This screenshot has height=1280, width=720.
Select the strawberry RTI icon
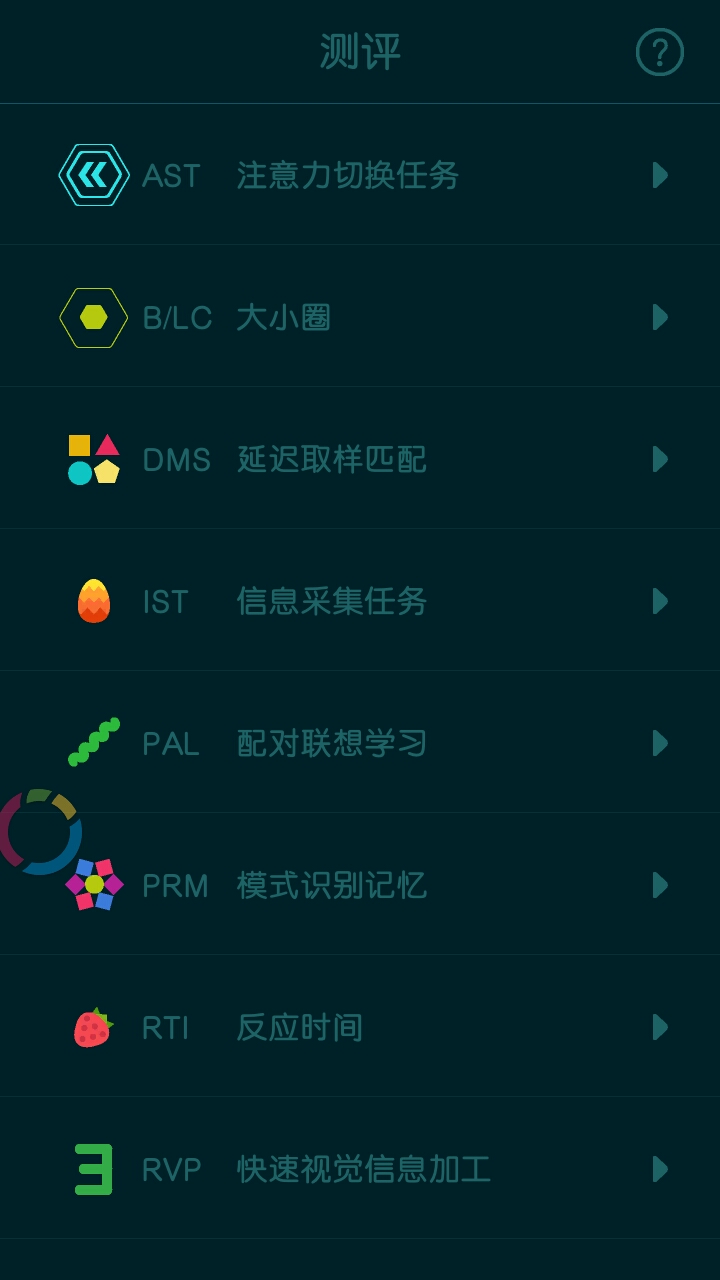pos(93,1027)
